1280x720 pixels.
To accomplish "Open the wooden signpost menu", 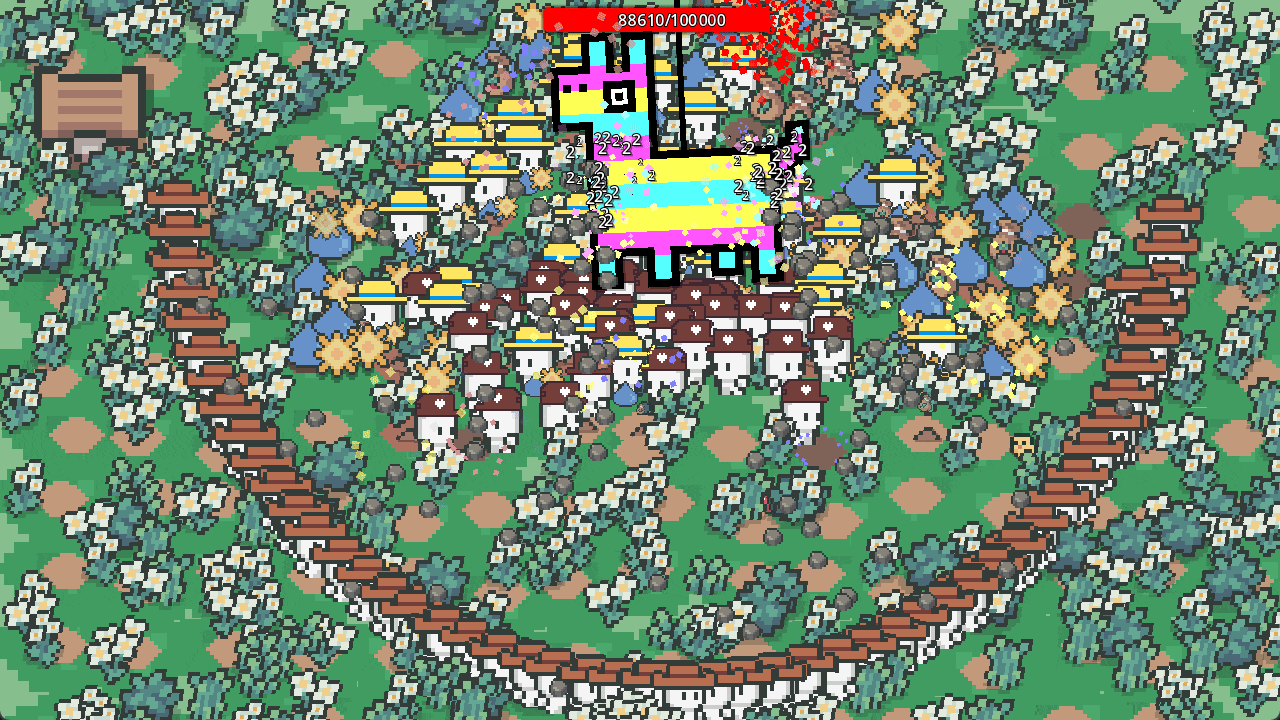I will click(x=90, y=105).
